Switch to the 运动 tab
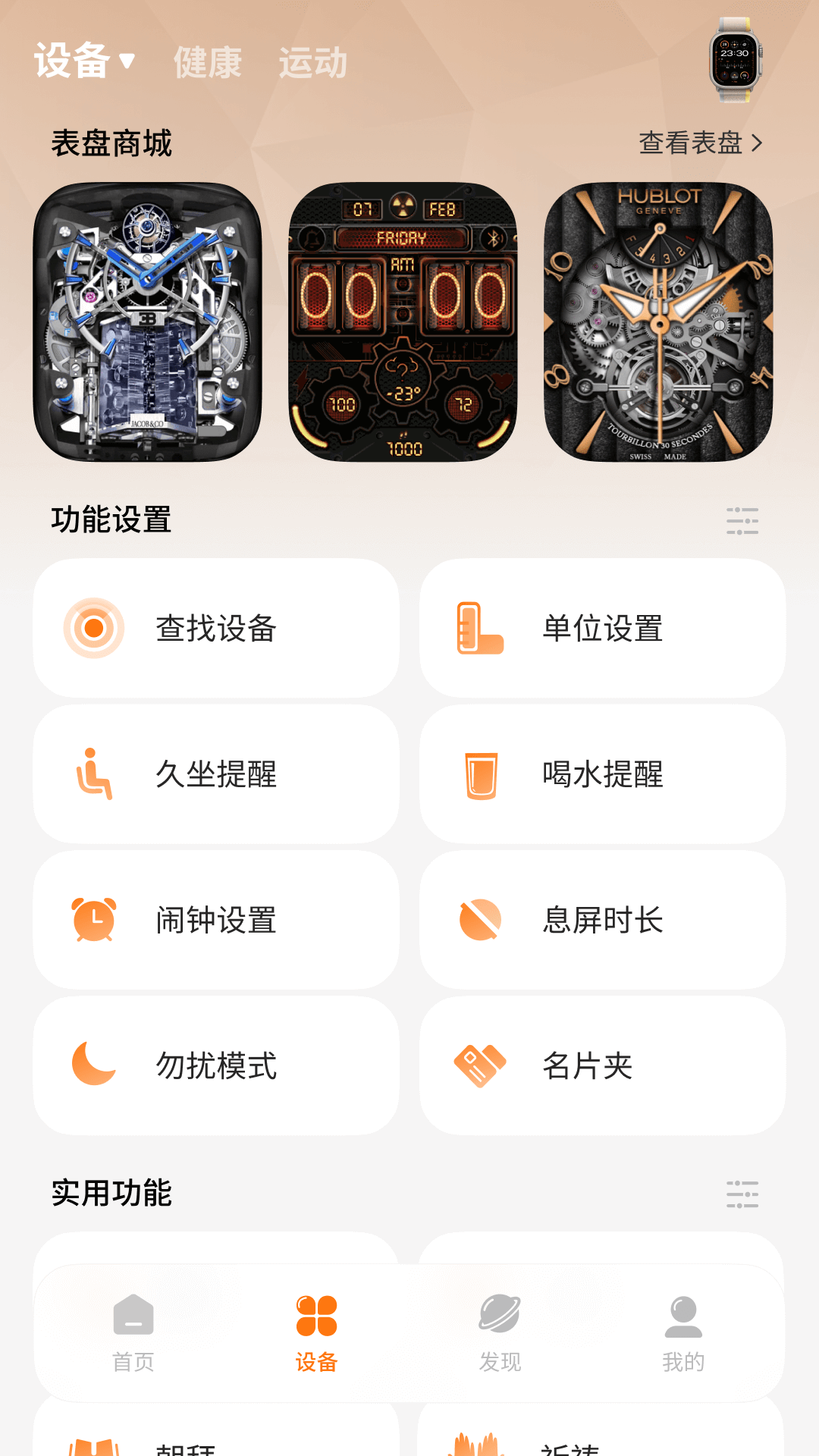 click(313, 62)
